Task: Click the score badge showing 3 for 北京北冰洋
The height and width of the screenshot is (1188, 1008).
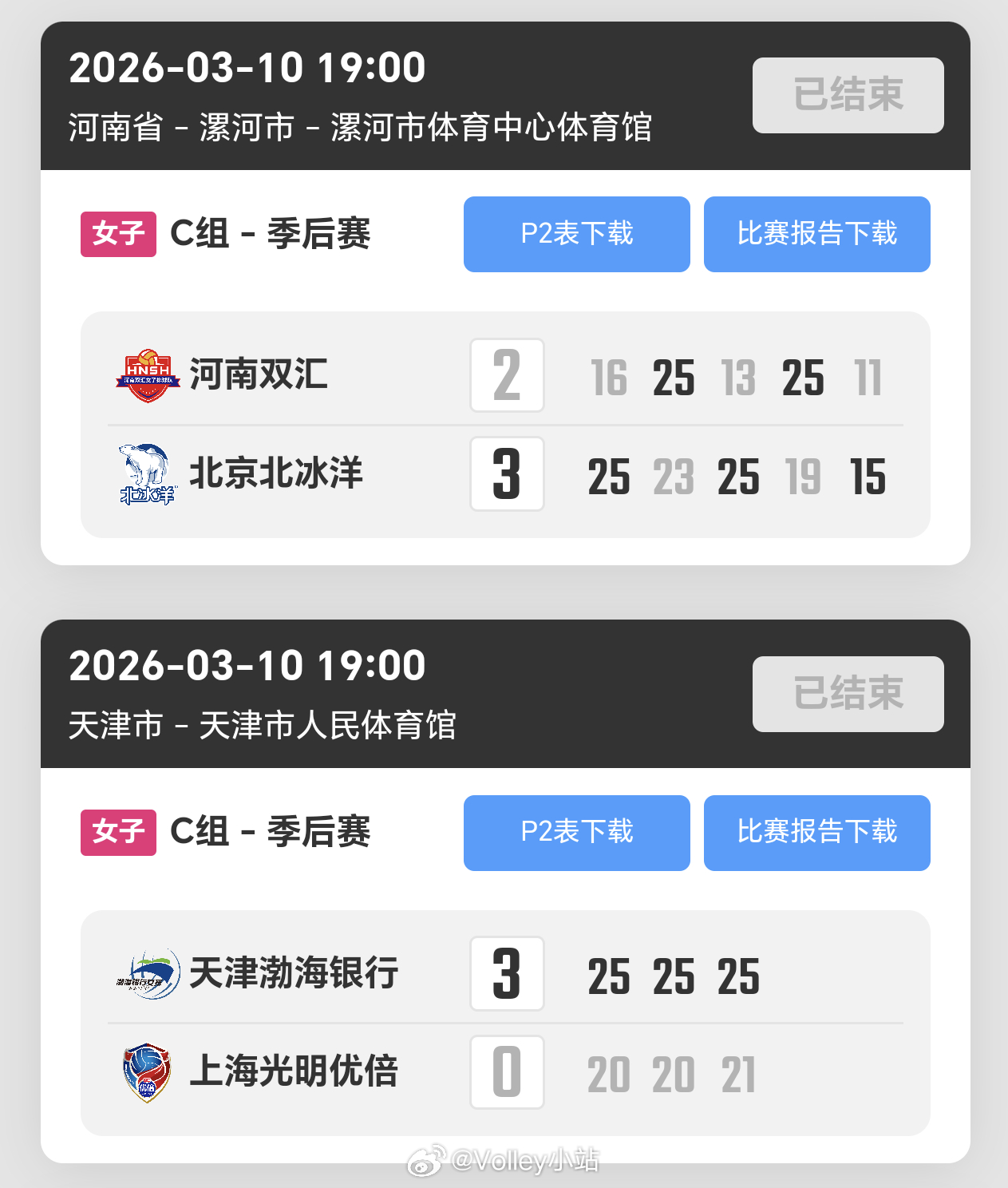Action: coord(507,474)
